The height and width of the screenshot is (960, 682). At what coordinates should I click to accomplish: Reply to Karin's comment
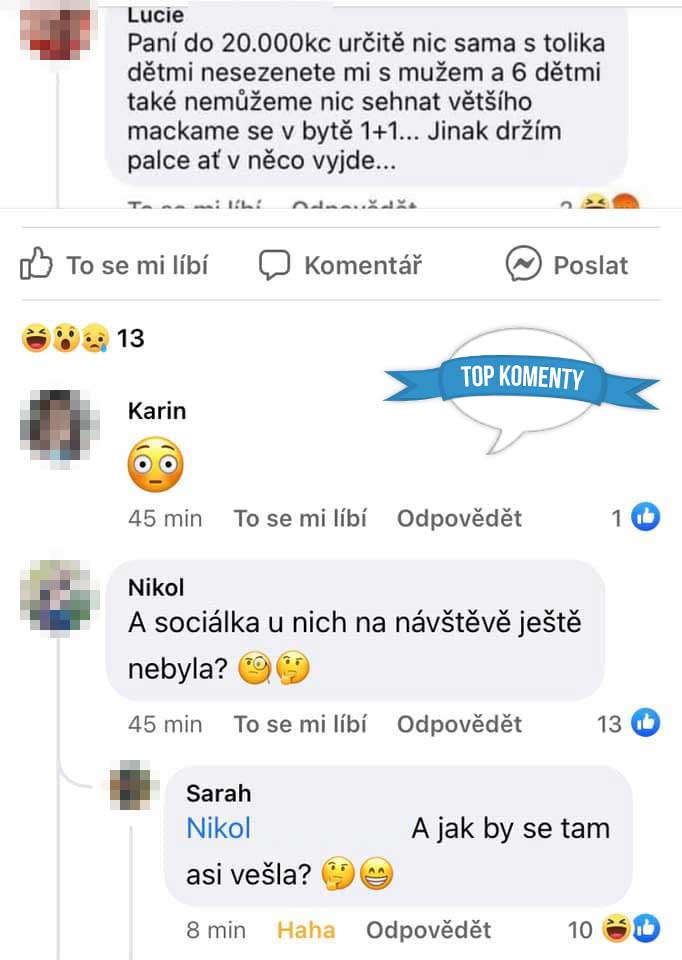point(459,519)
